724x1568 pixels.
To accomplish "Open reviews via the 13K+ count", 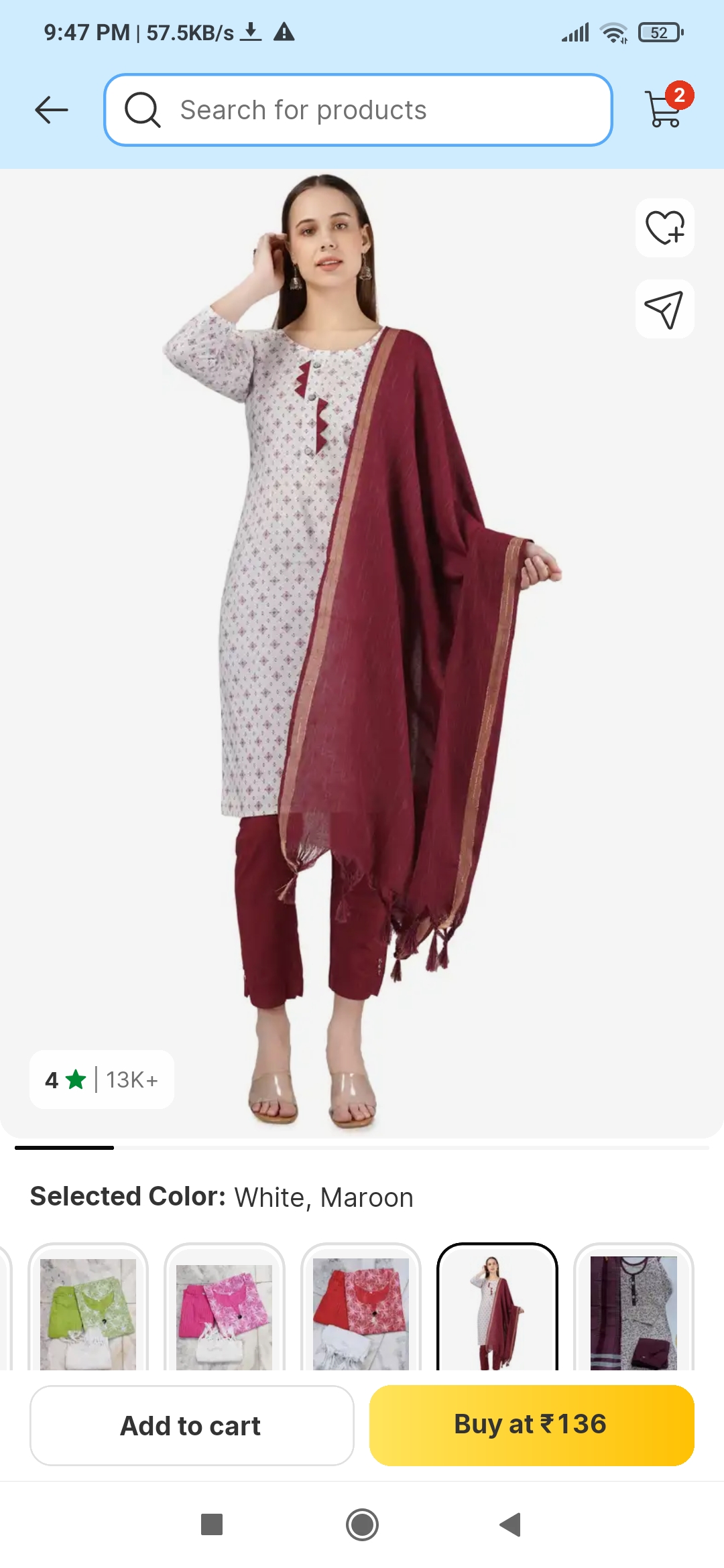I will tap(131, 1079).
